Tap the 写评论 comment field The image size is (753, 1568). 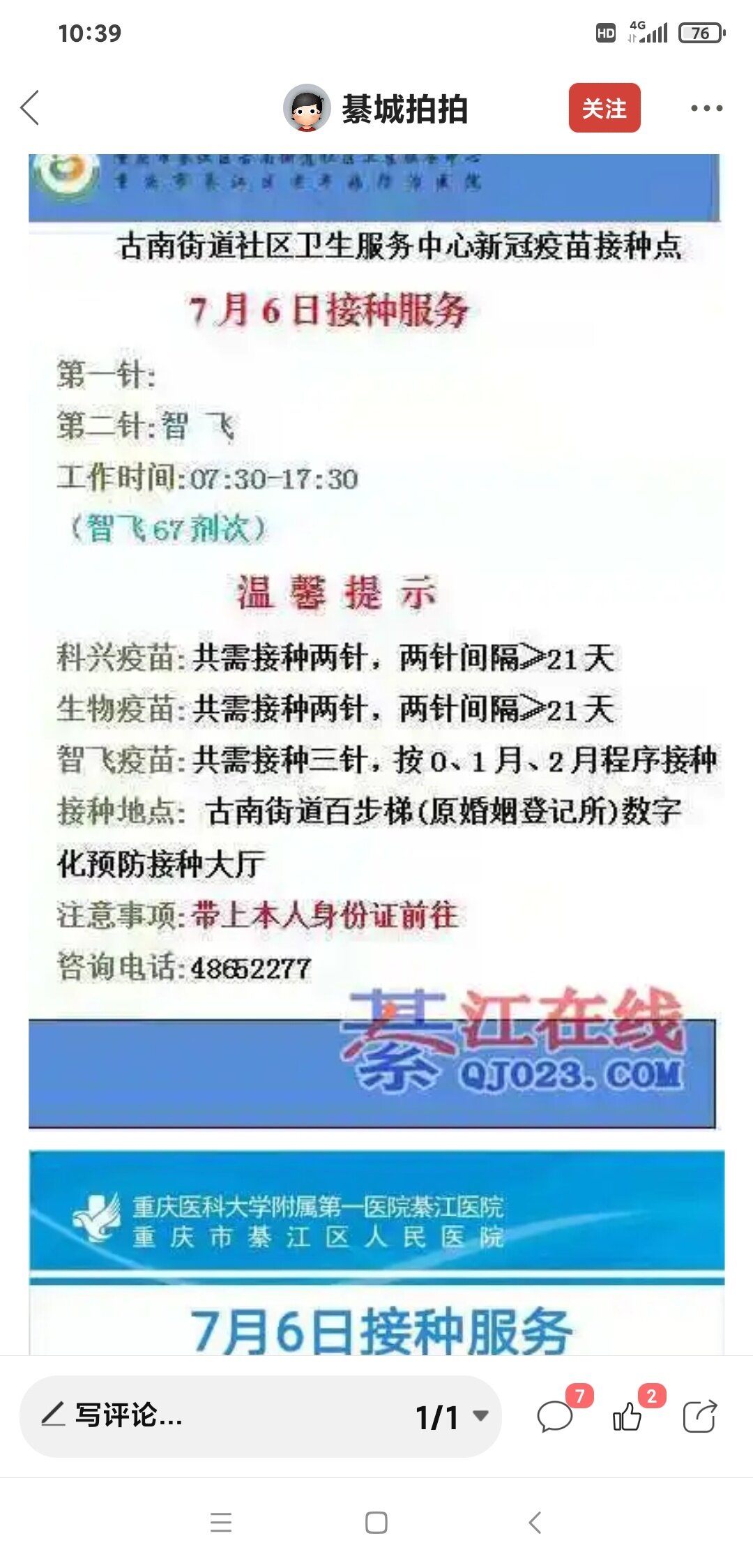point(209,1416)
